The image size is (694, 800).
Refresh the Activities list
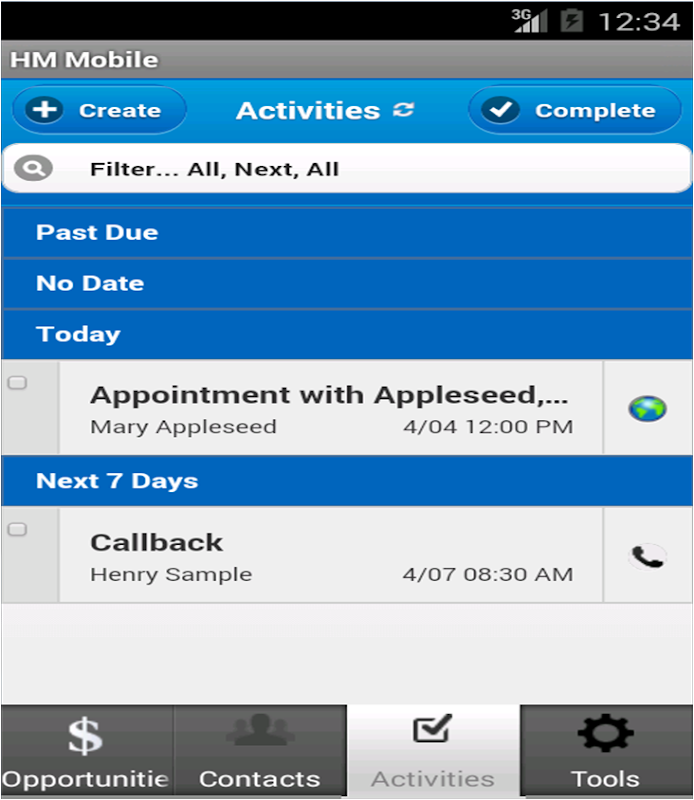(403, 110)
